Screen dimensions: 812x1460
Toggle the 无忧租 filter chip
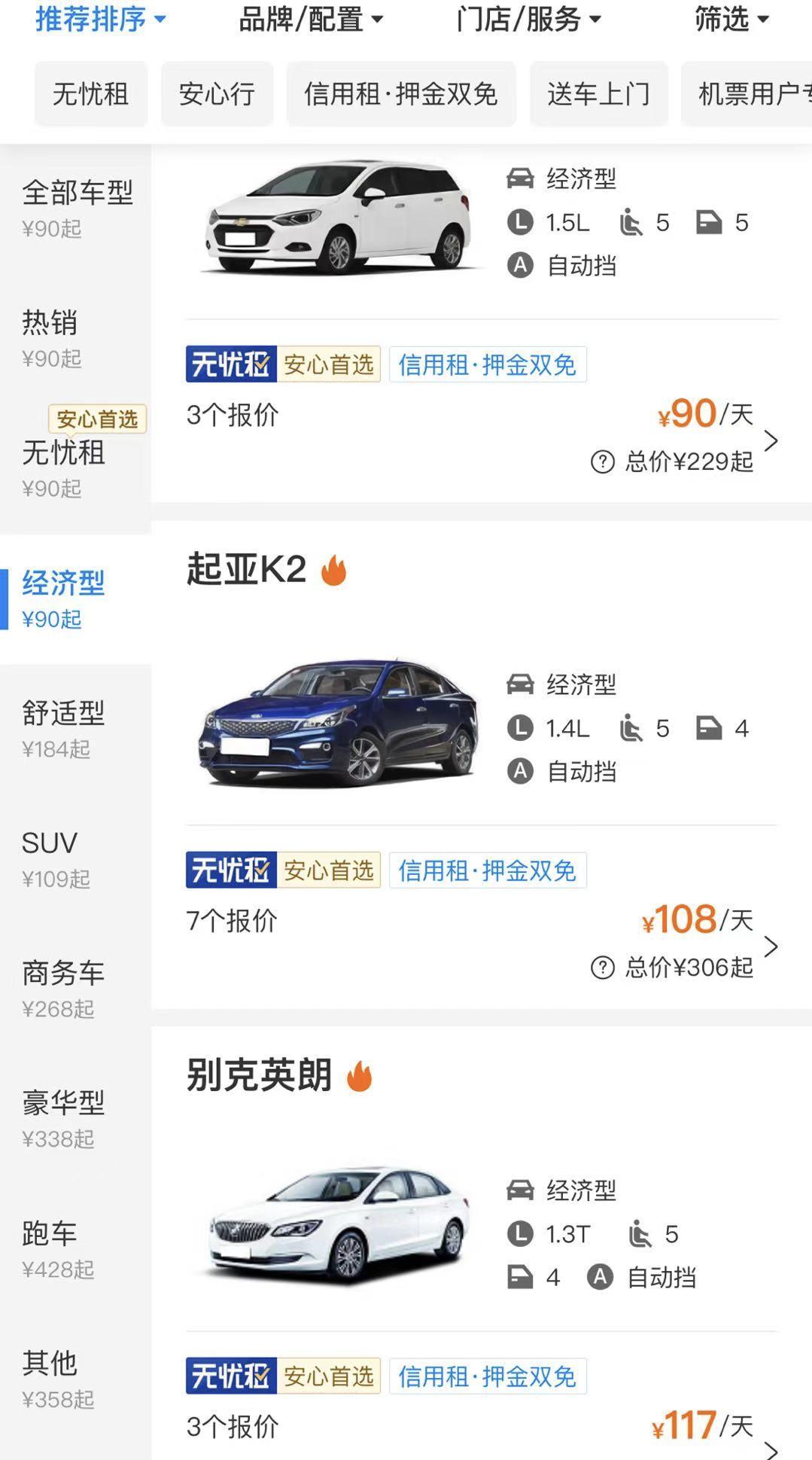point(90,93)
